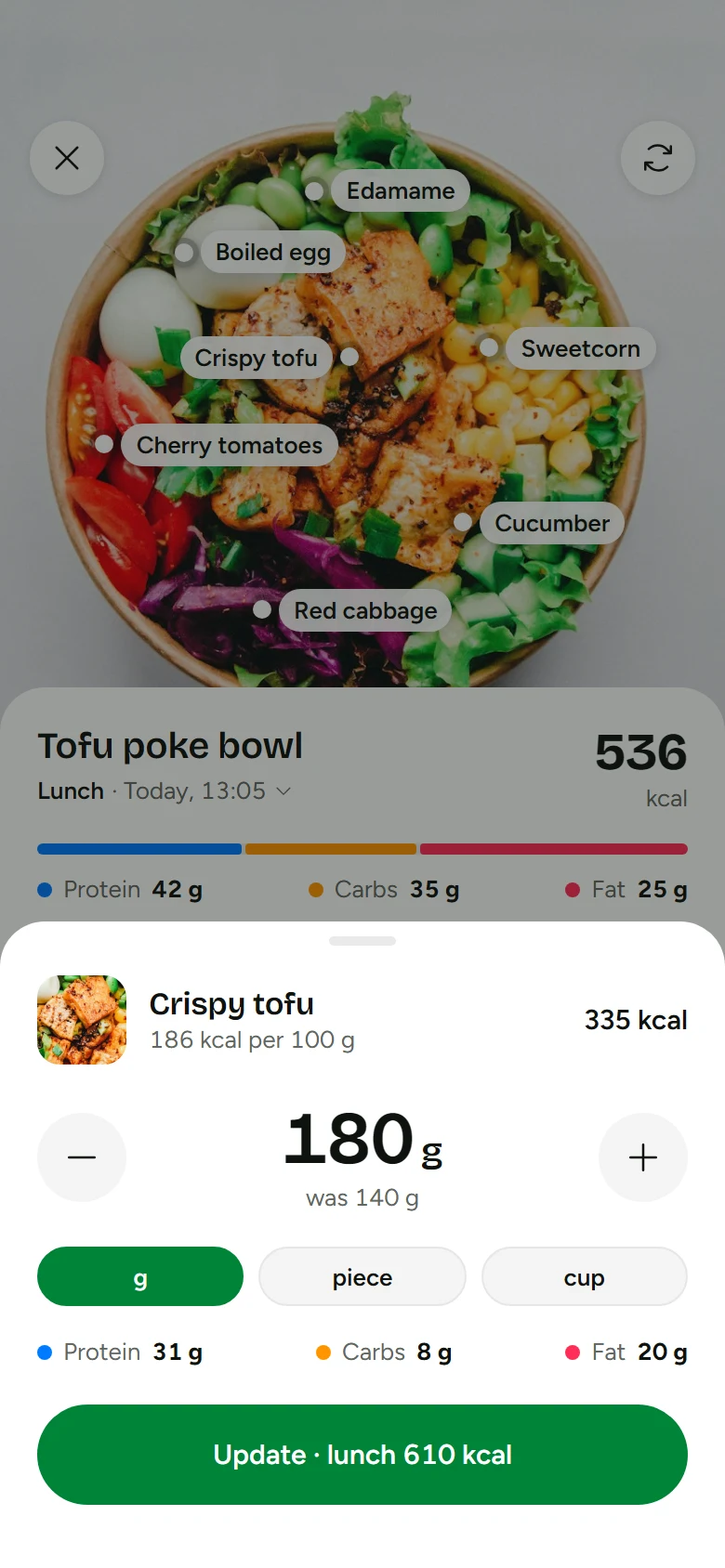Viewport: 725px width, 1568px height.
Task: Close the food analysis screen
Action: click(67, 158)
